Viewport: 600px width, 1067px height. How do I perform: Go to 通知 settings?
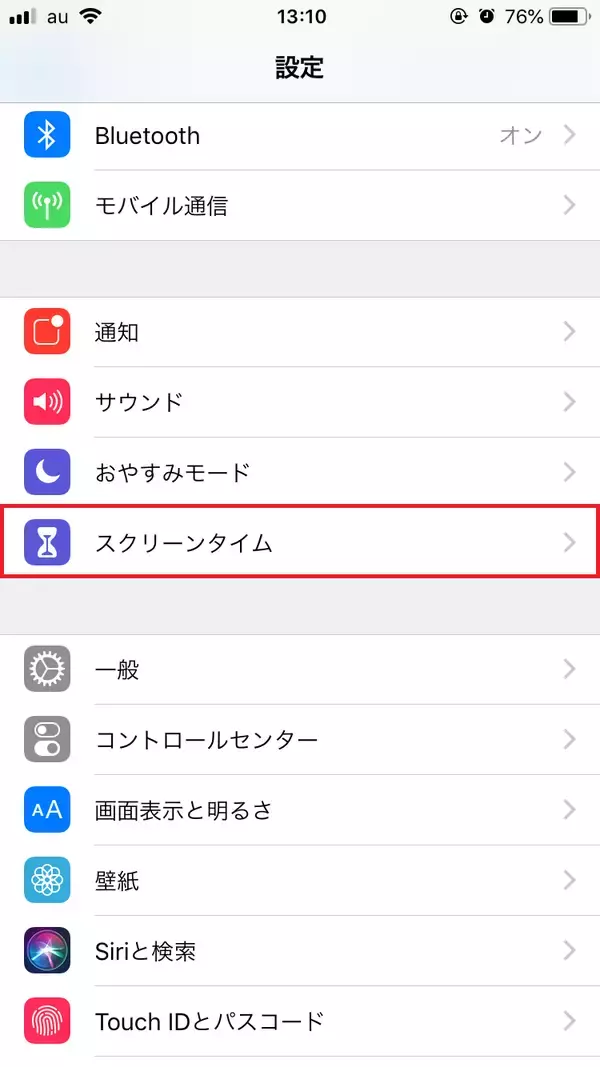(x=300, y=332)
